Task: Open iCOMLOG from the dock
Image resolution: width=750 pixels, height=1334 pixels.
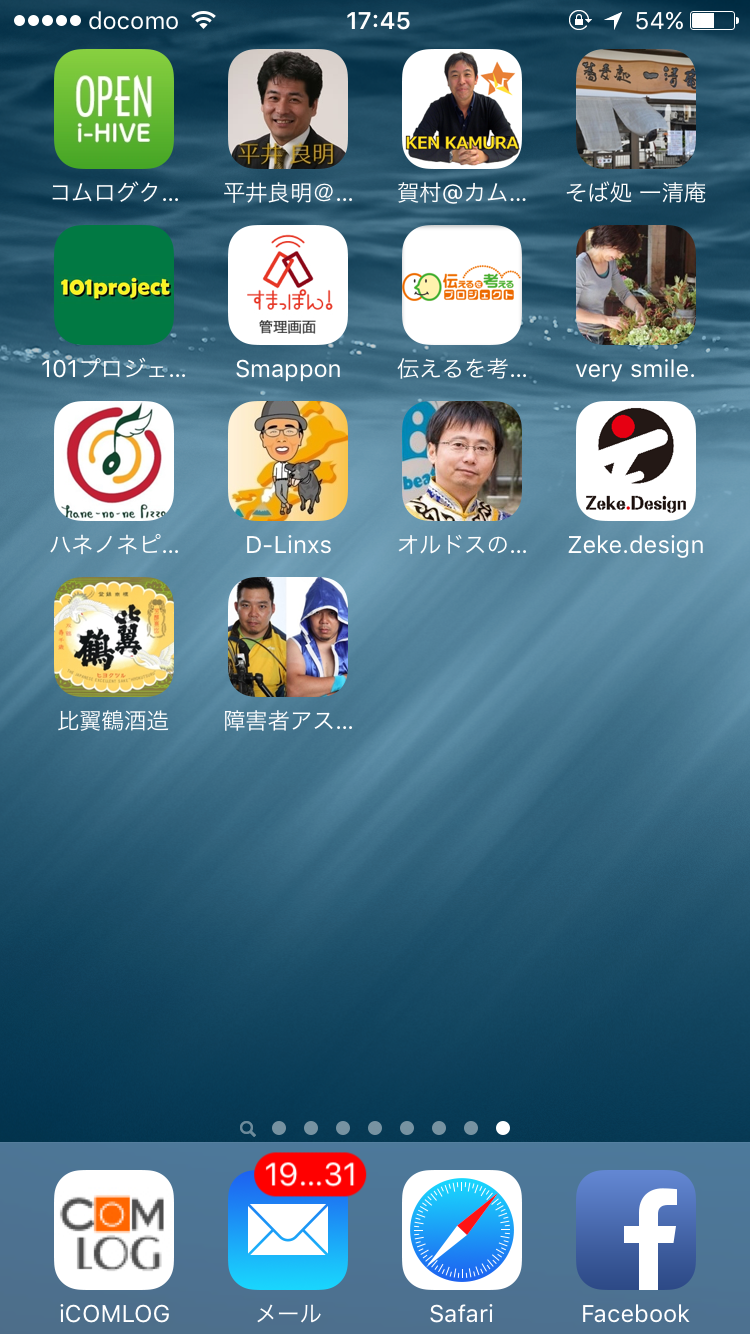Action: tap(114, 1230)
